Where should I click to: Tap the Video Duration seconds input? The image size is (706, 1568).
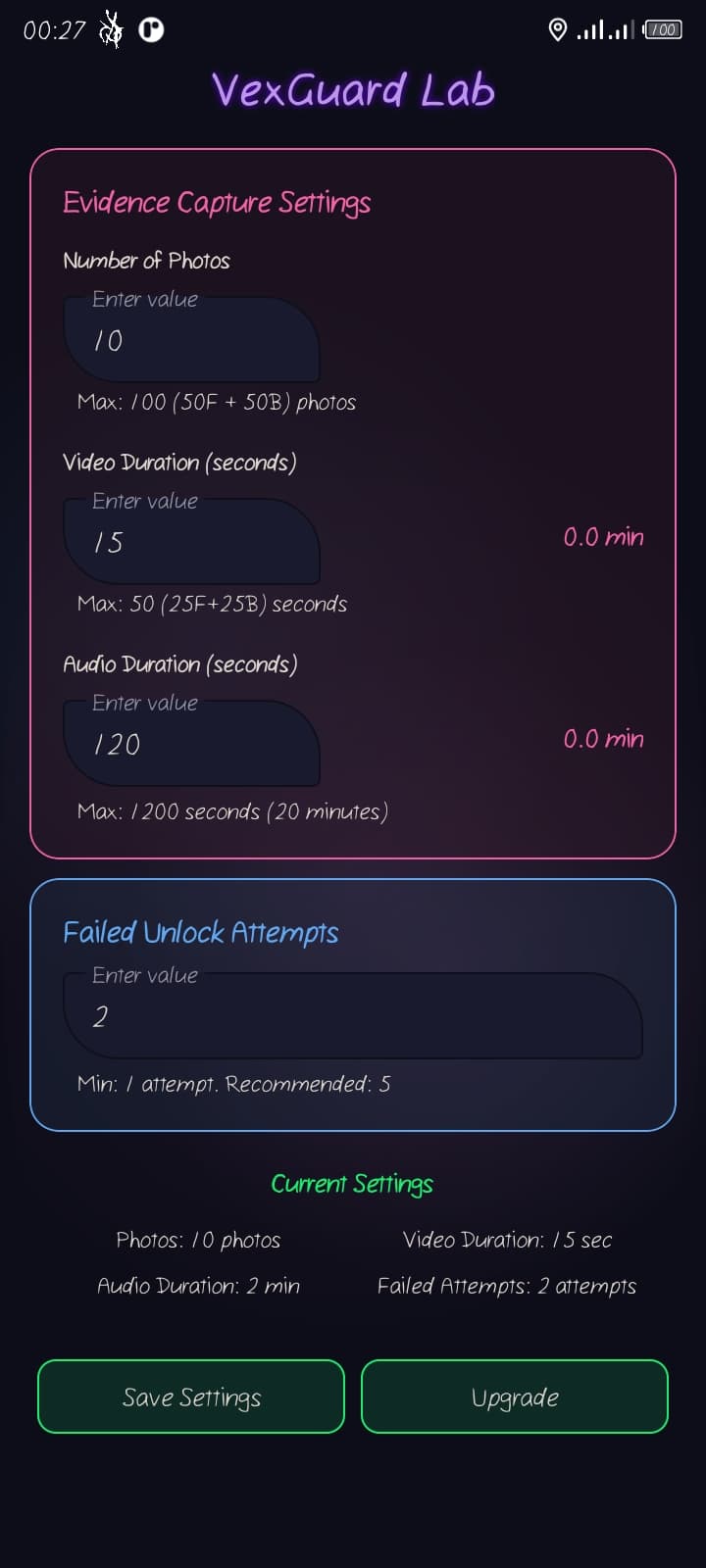(191, 542)
